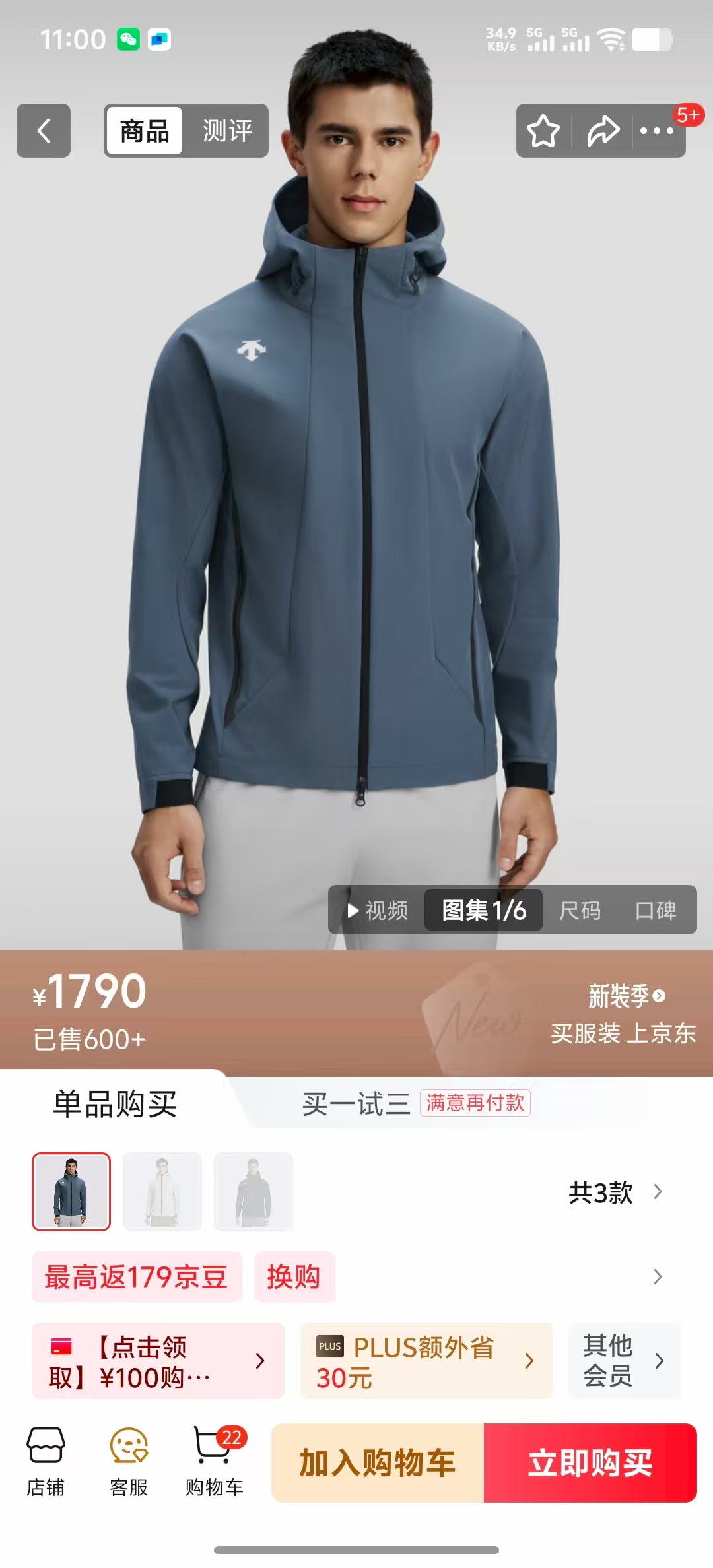This screenshot has height=1568, width=713.
Task: Switch to 买一试三 purchase option
Action: point(416,1103)
